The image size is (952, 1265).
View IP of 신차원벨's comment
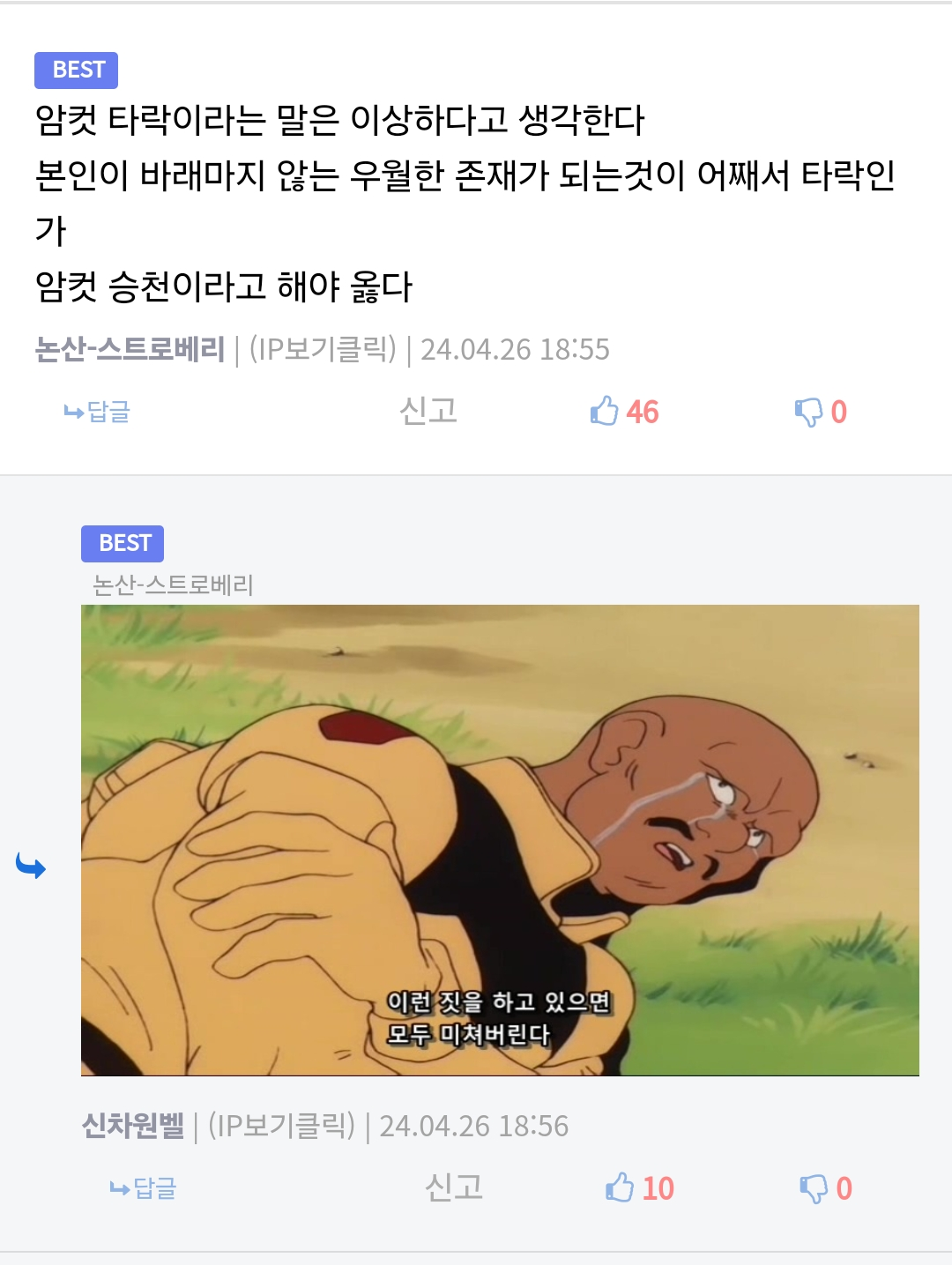tap(281, 1126)
